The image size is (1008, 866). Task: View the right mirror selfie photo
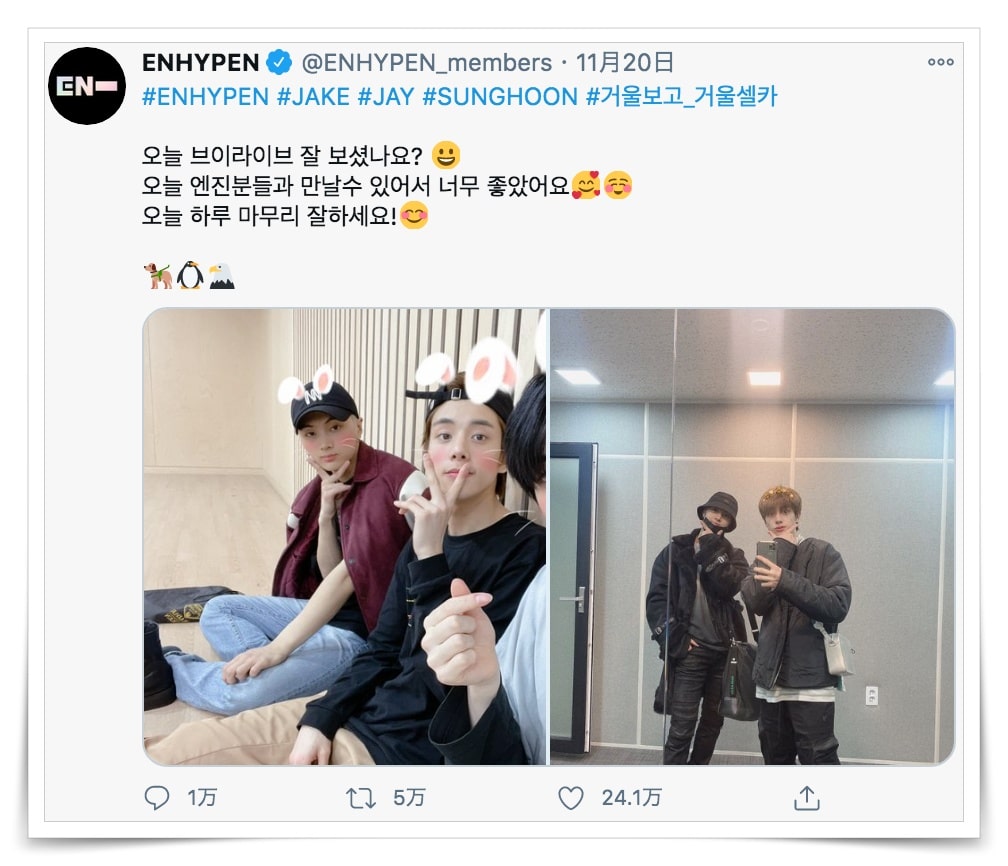[752, 537]
